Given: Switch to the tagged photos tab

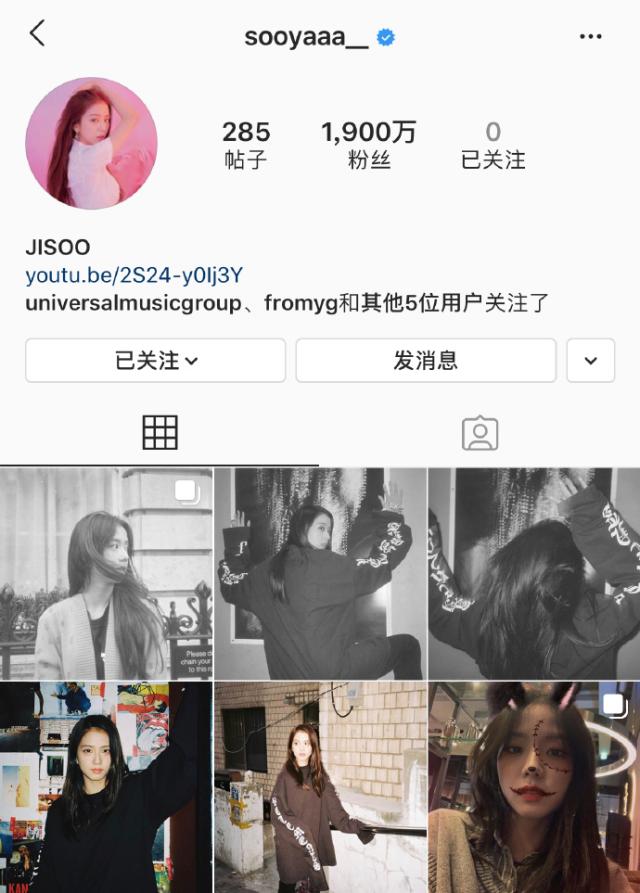Looking at the screenshot, I should [480, 432].
